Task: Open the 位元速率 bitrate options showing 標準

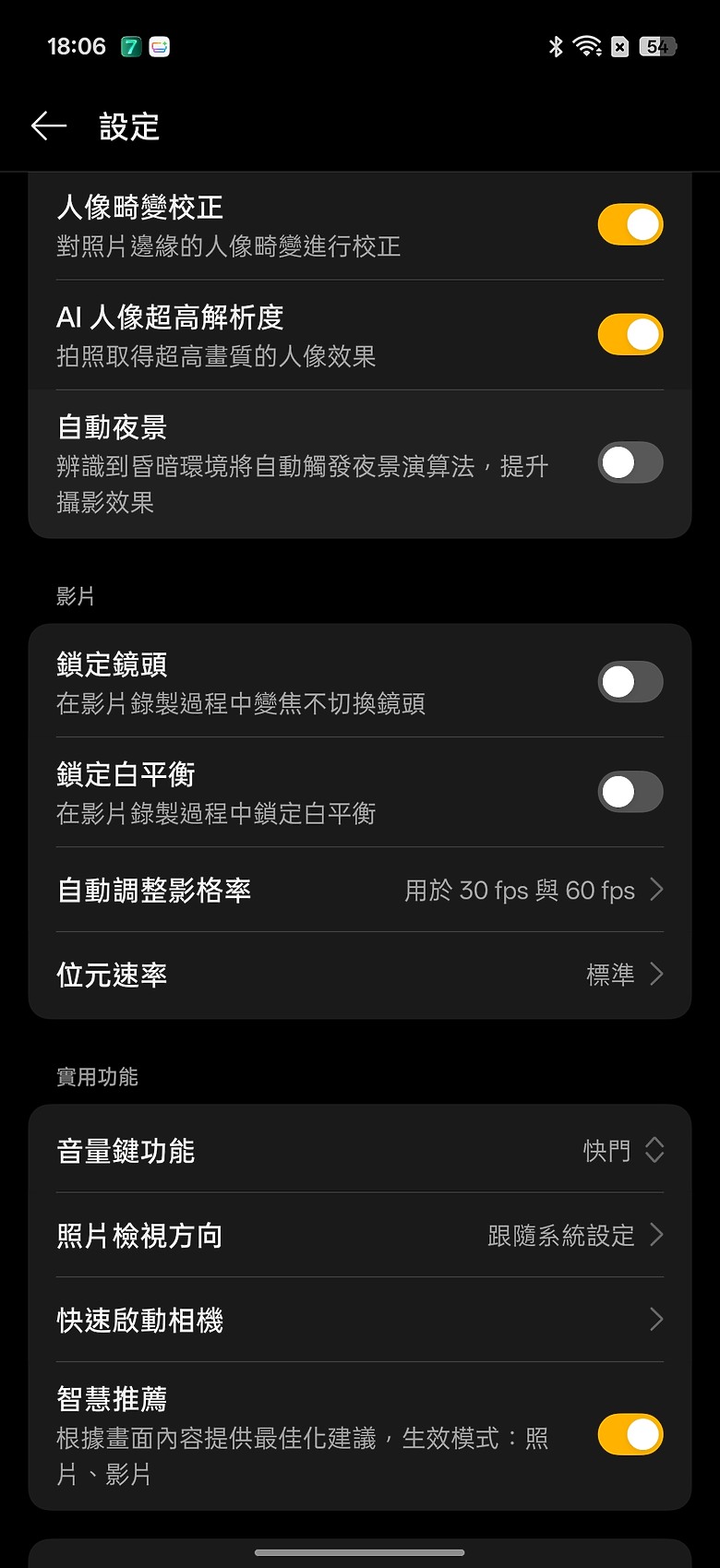Action: 360,975
